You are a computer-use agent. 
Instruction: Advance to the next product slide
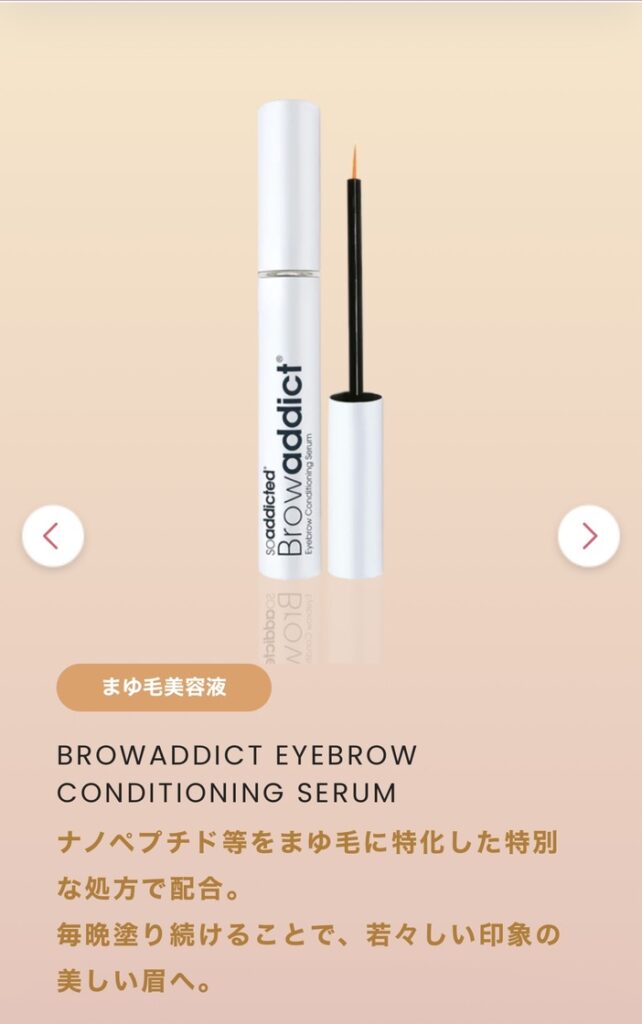[x=588, y=537]
